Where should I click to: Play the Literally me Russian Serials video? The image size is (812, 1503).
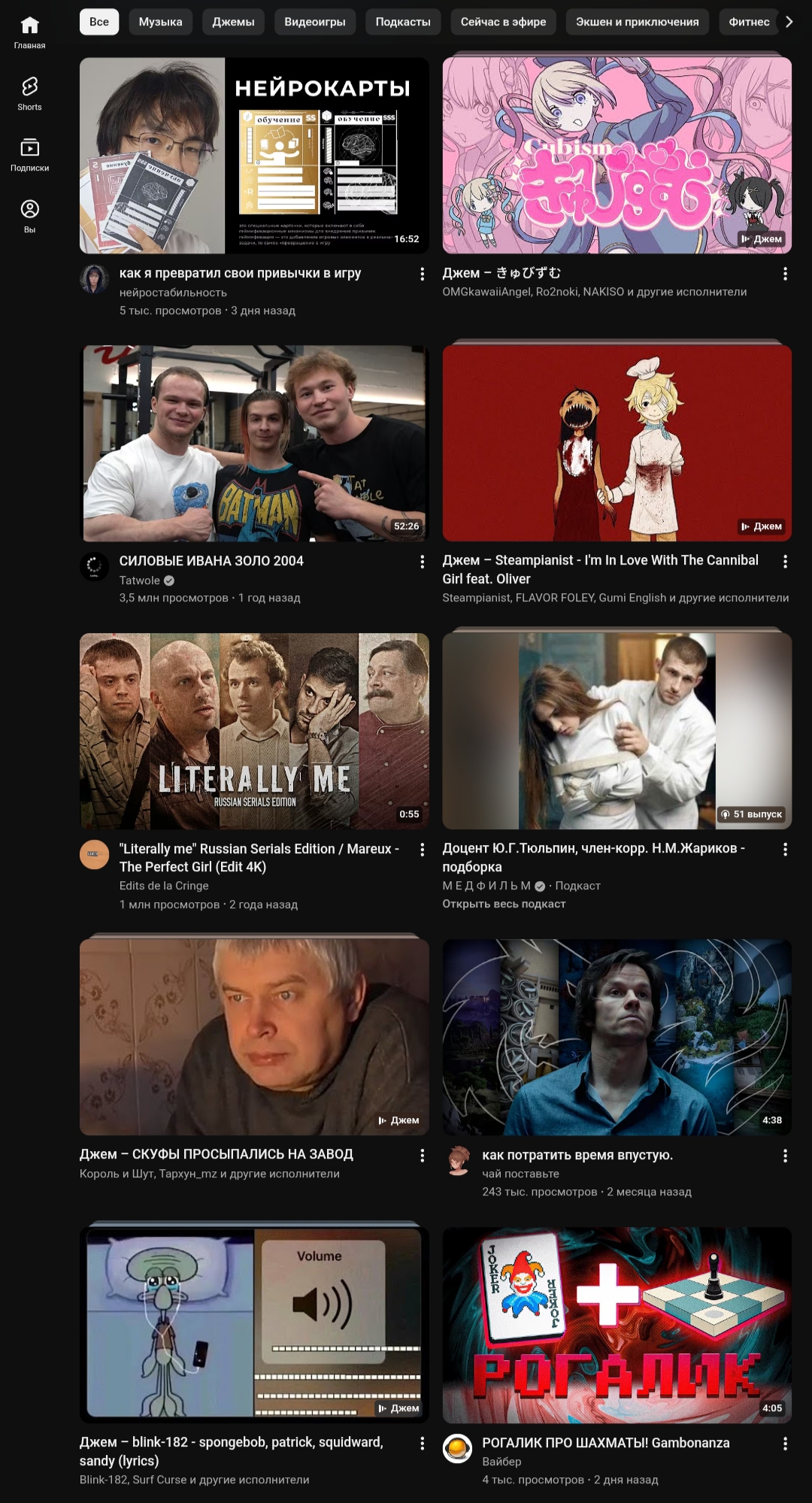[254, 731]
